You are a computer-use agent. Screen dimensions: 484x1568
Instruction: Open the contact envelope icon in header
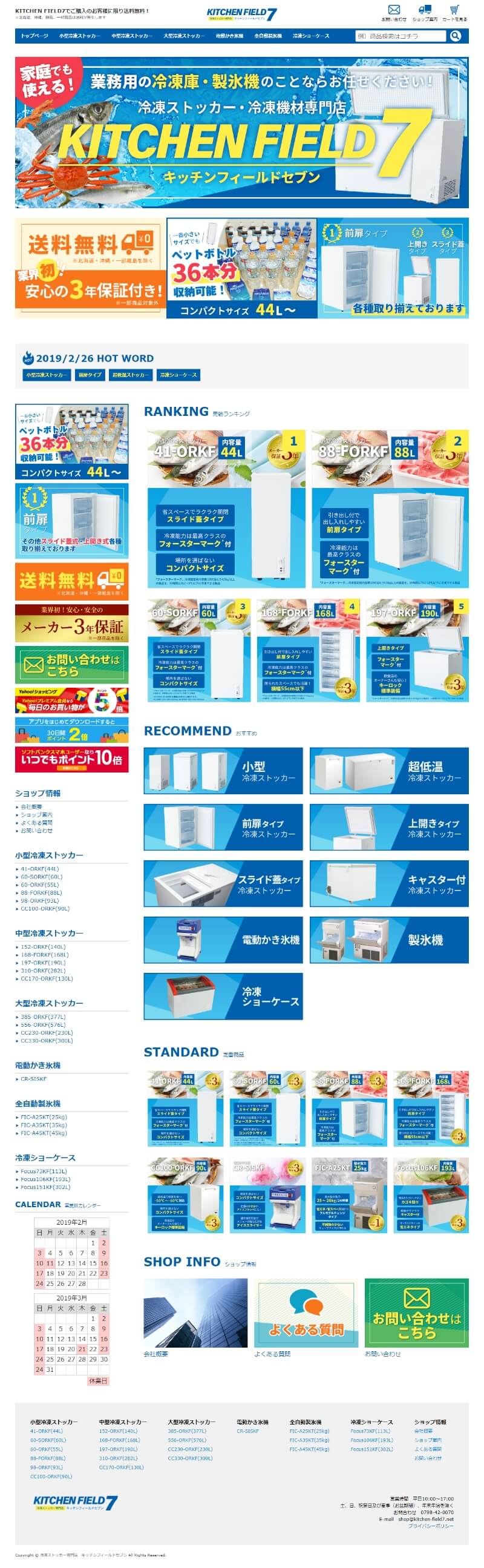pos(393,11)
